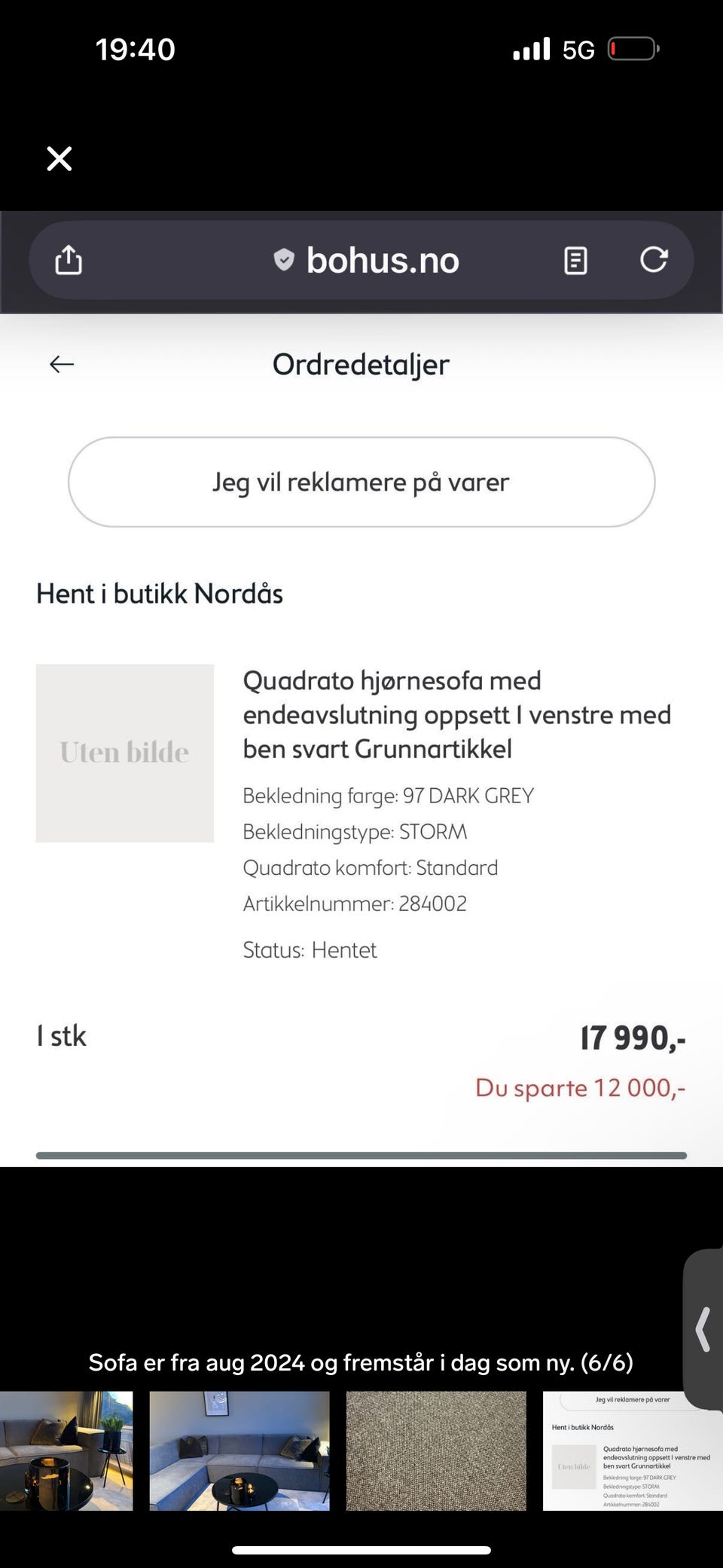Open reader view via the document icon
The width and height of the screenshot is (723, 1568).
[575, 260]
